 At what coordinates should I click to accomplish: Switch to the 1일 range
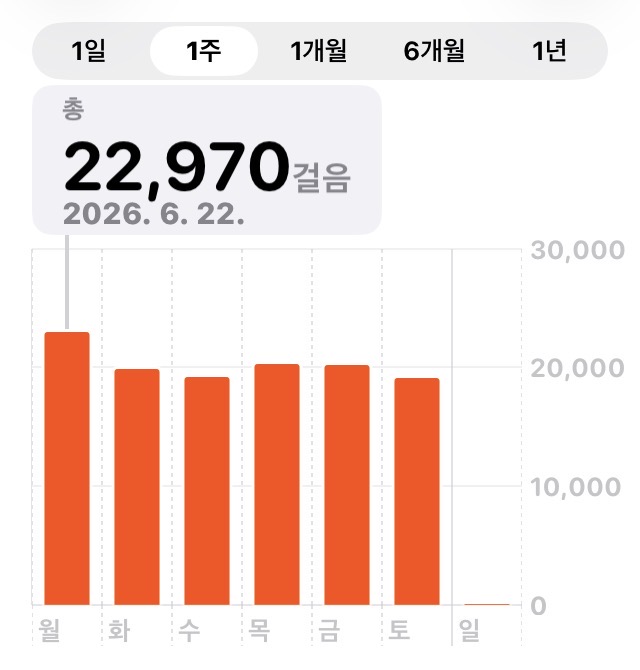[88, 51]
